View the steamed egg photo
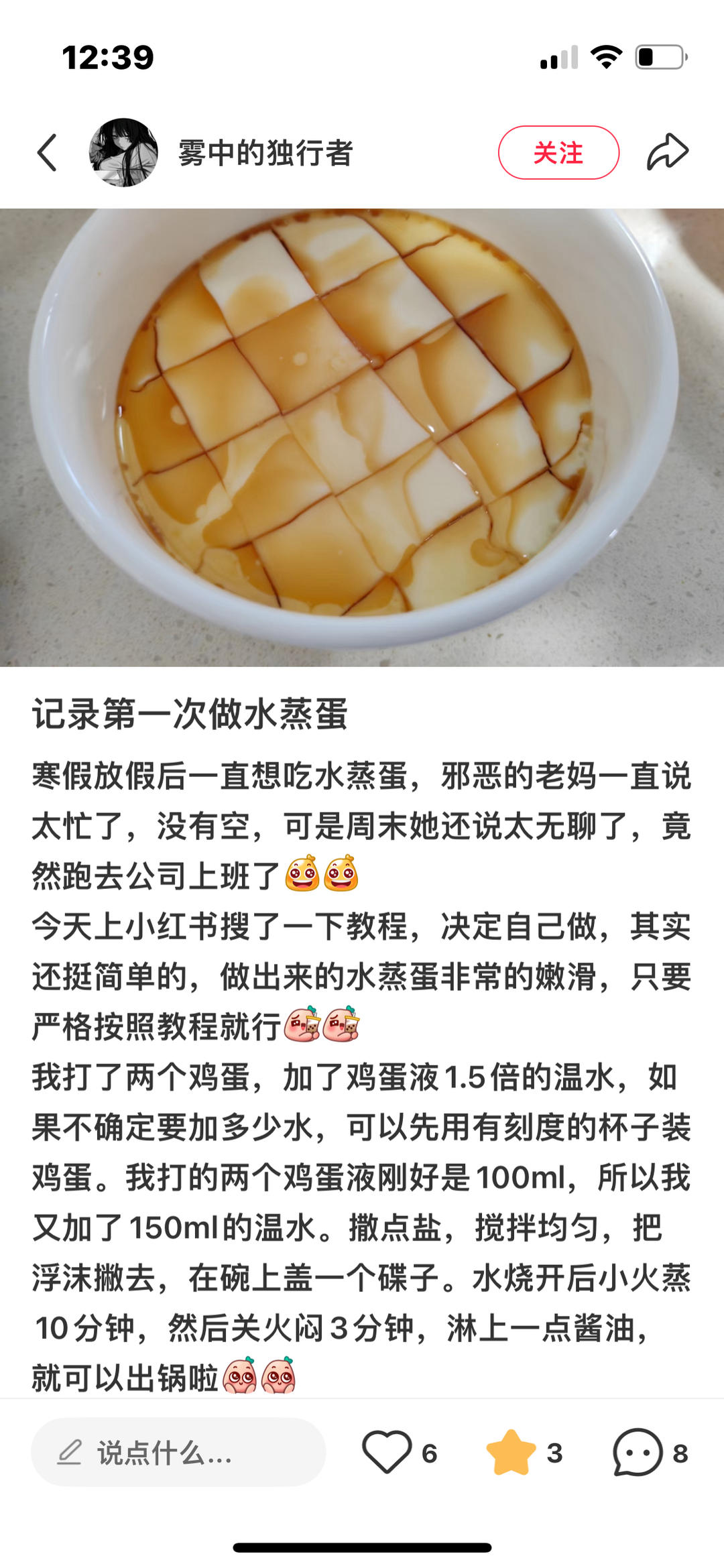 (362, 437)
